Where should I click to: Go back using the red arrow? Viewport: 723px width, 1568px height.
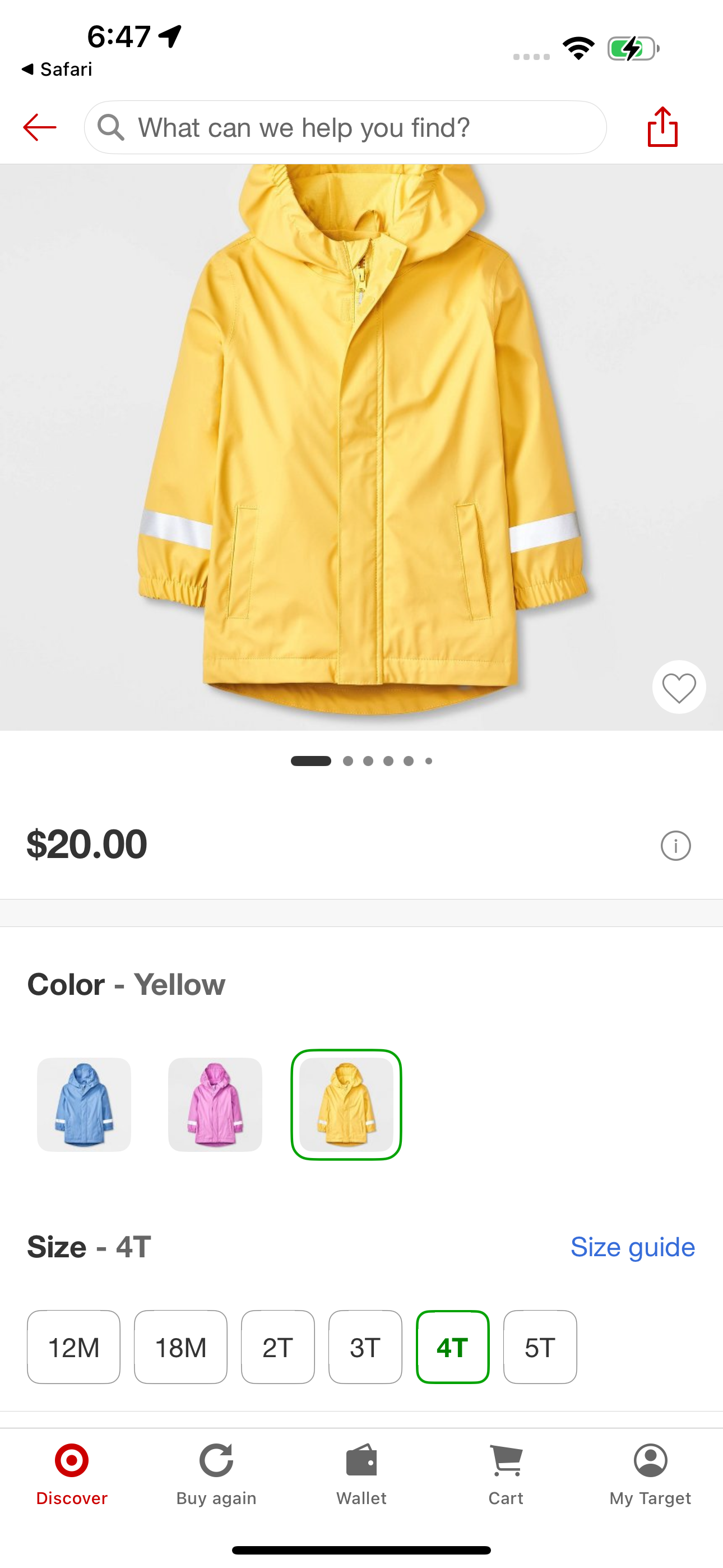(40, 127)
